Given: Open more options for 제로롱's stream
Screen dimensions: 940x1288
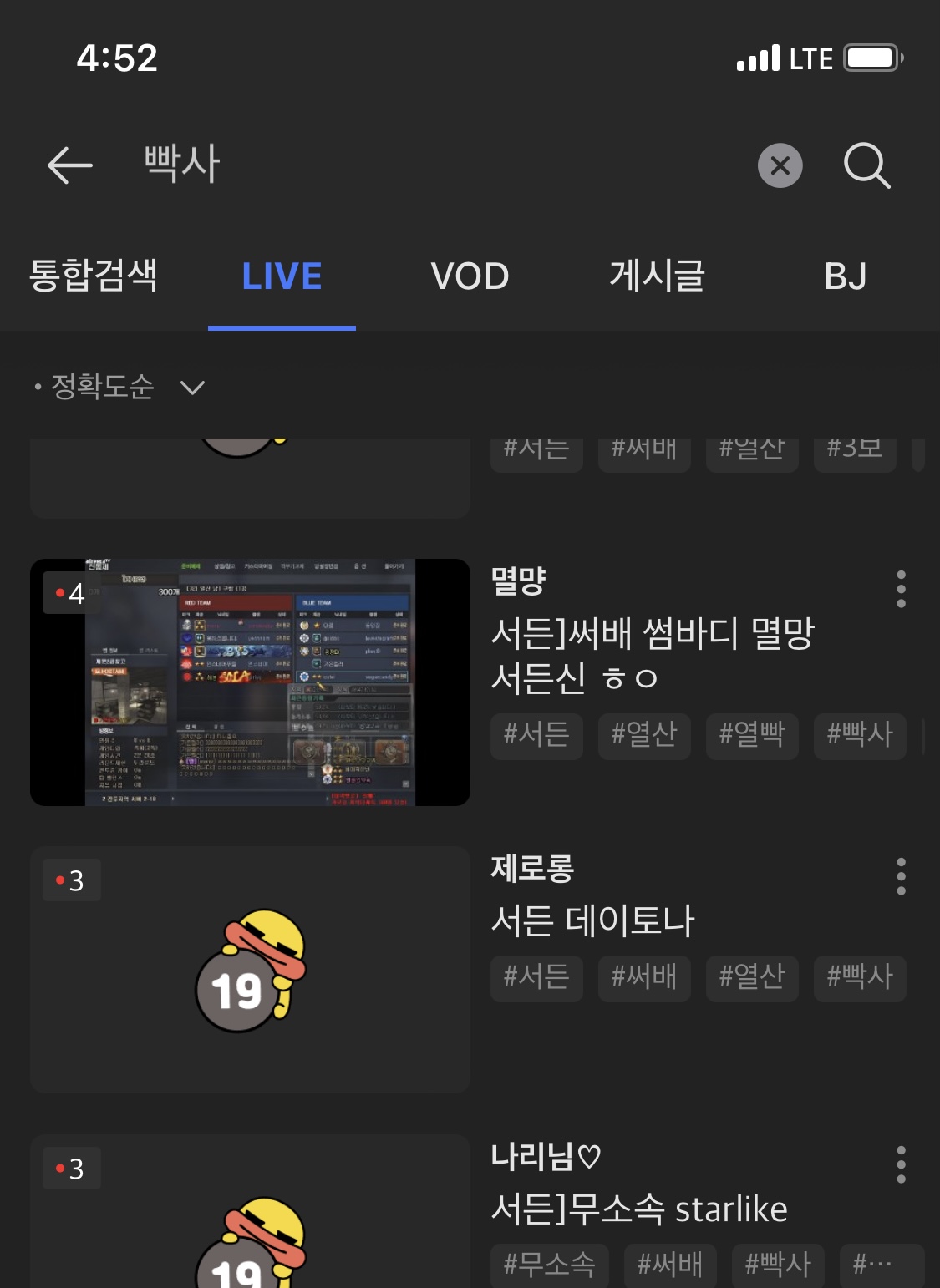Looking at the screenshot, I should (901, 876).
